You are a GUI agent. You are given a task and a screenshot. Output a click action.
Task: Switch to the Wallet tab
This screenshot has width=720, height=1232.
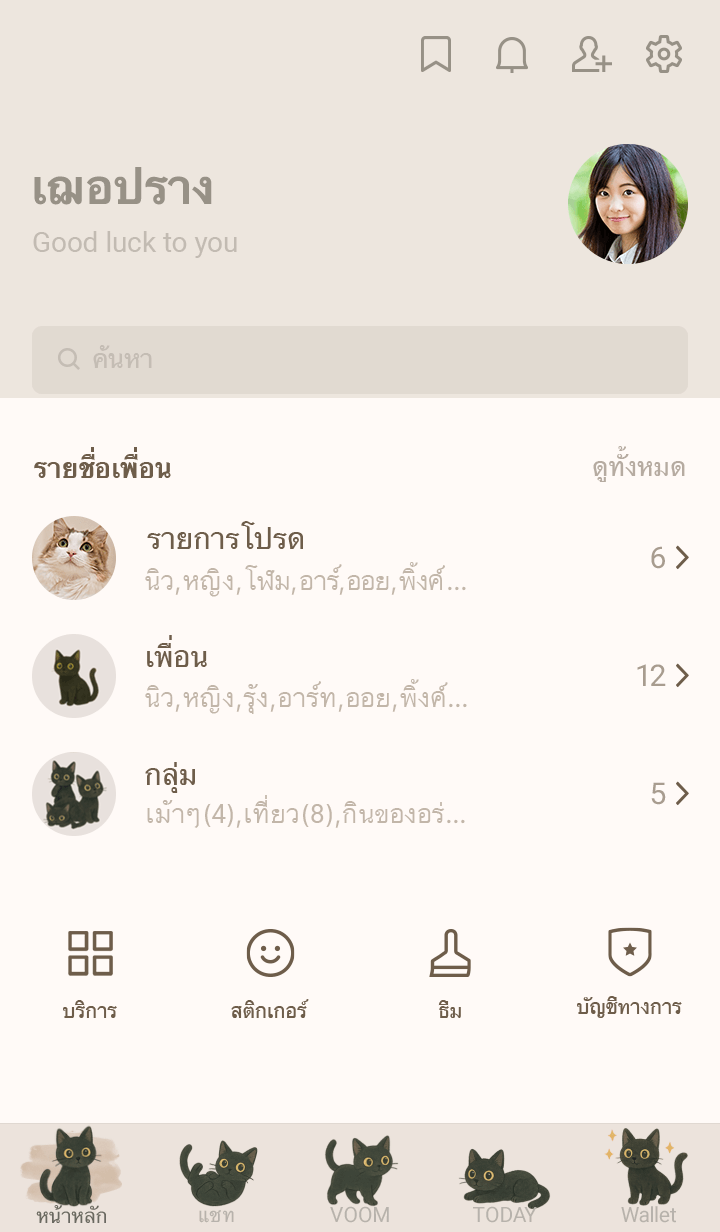[648, 1178]
